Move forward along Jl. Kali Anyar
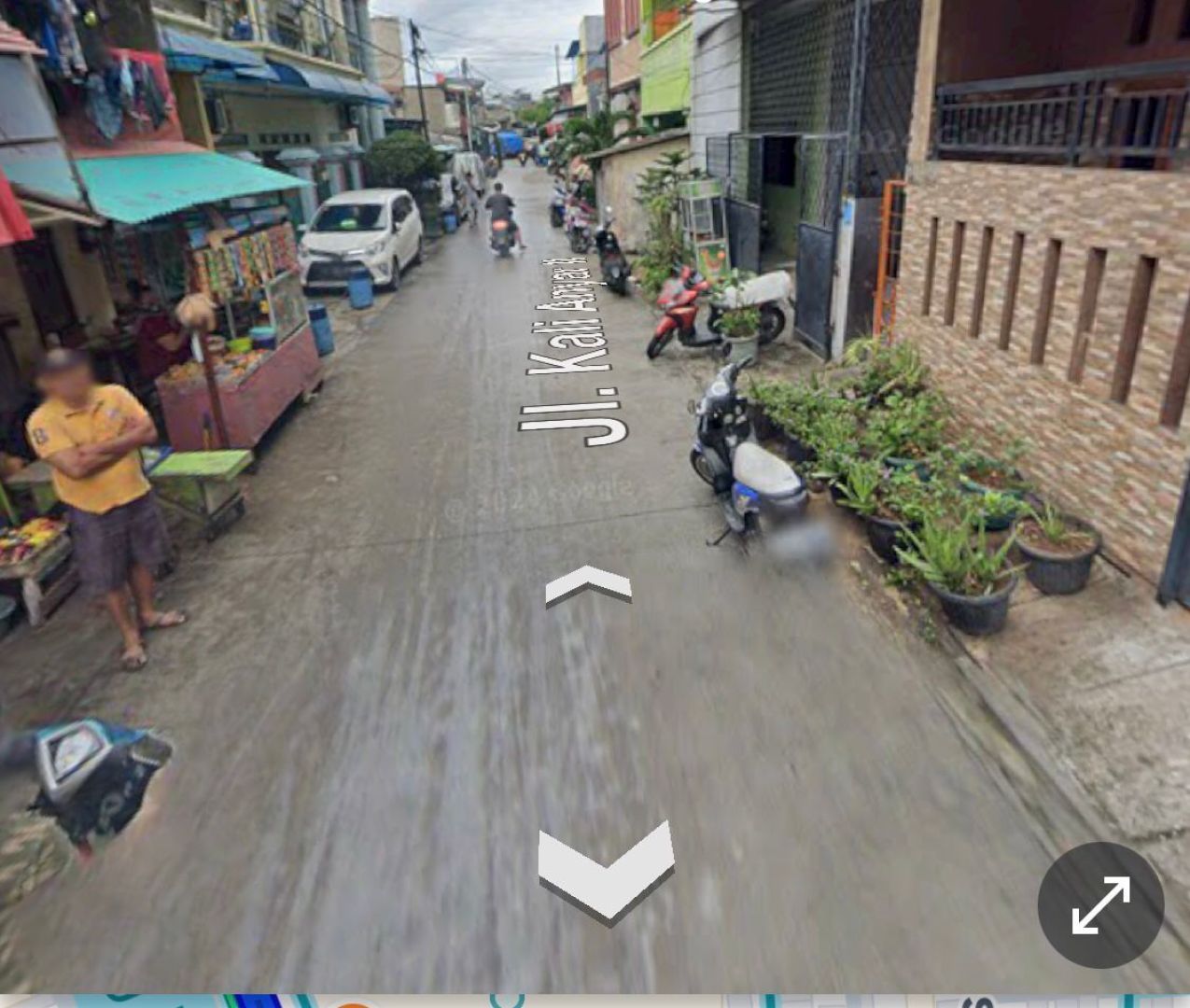The height and width of the screenshot is (1008, 1190). click(x=588, y=585)
